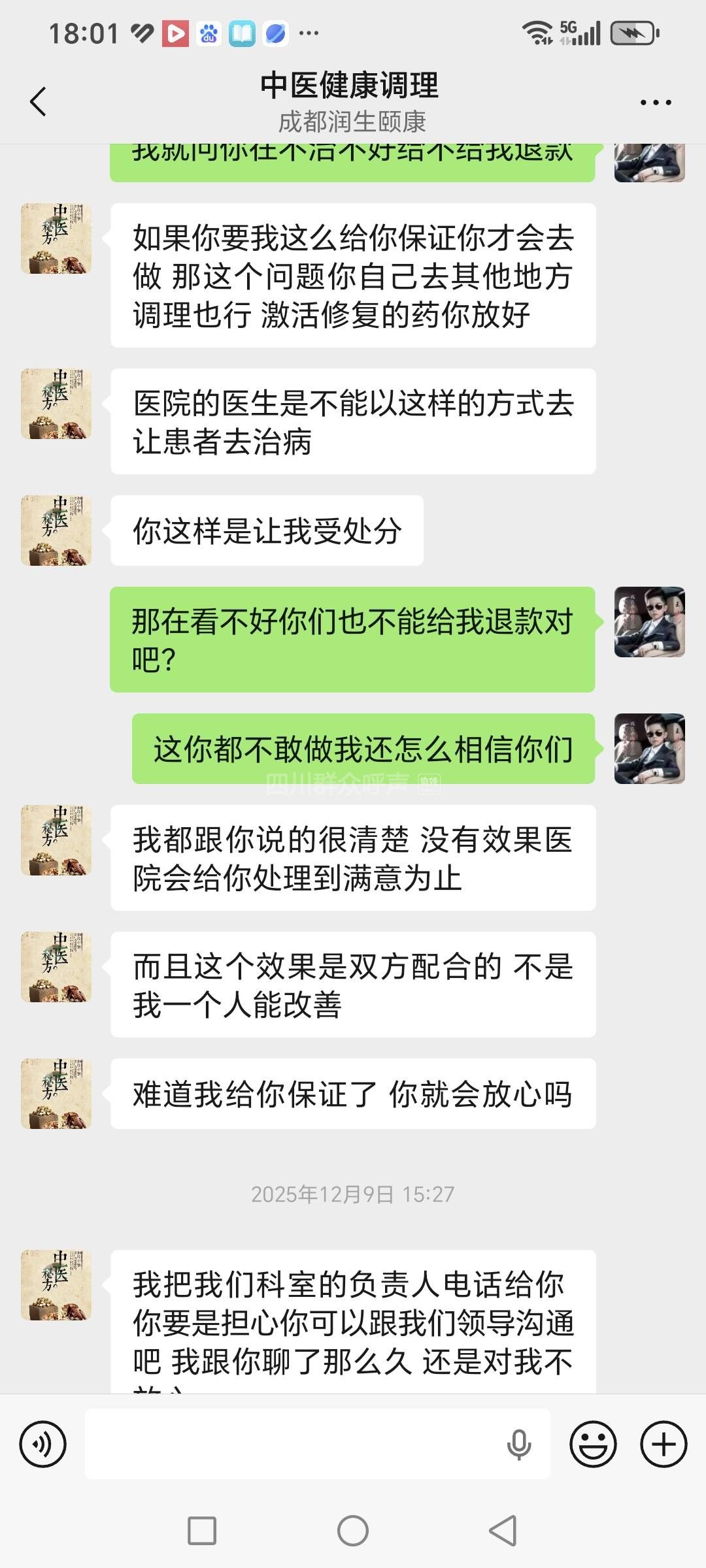Open my avatar beside 这你都不敢做我还怎么相信你们
The image size is (706, 1568).
pos(649,749)
